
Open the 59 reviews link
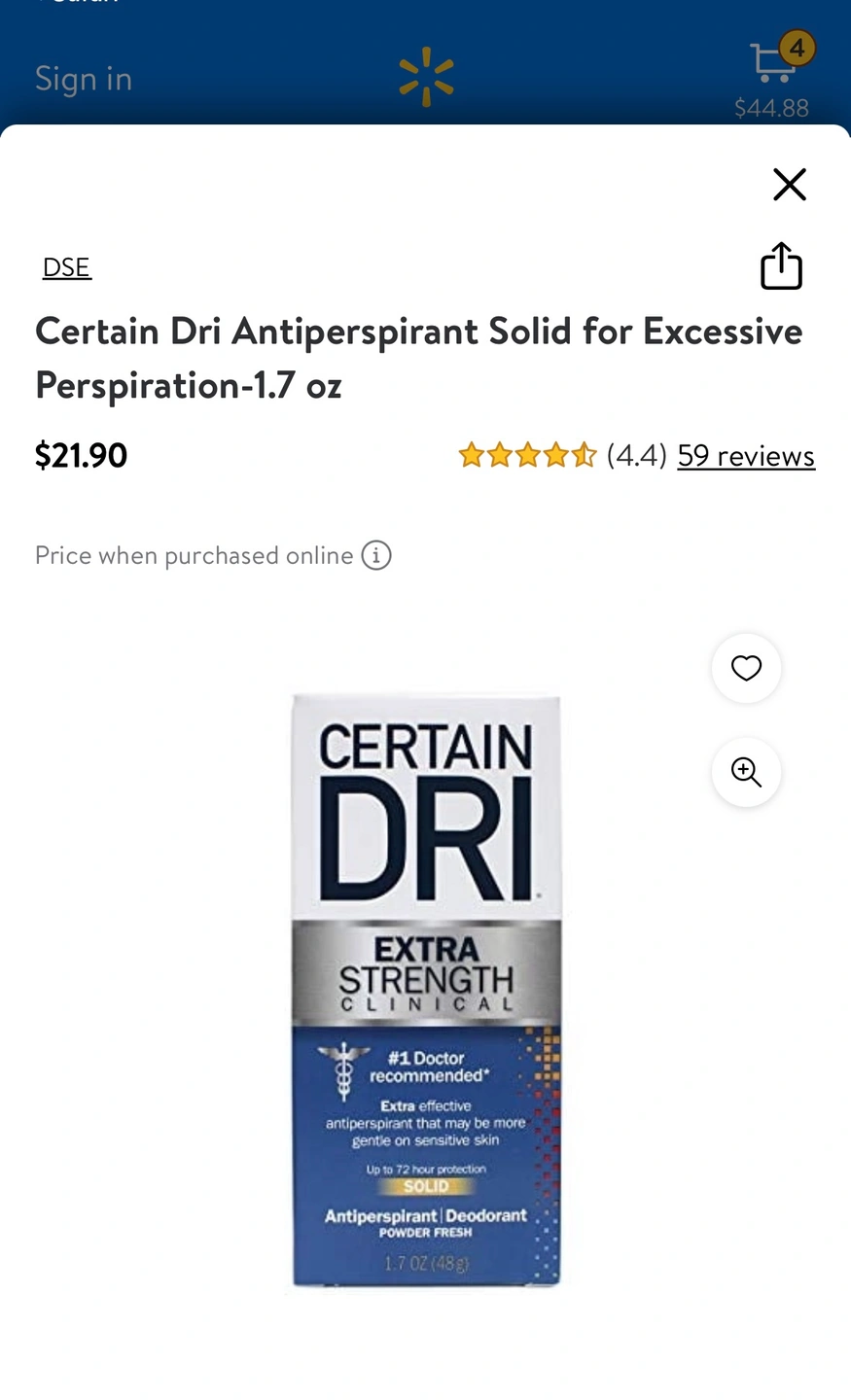pyautogui.click(x=745, y=455)
